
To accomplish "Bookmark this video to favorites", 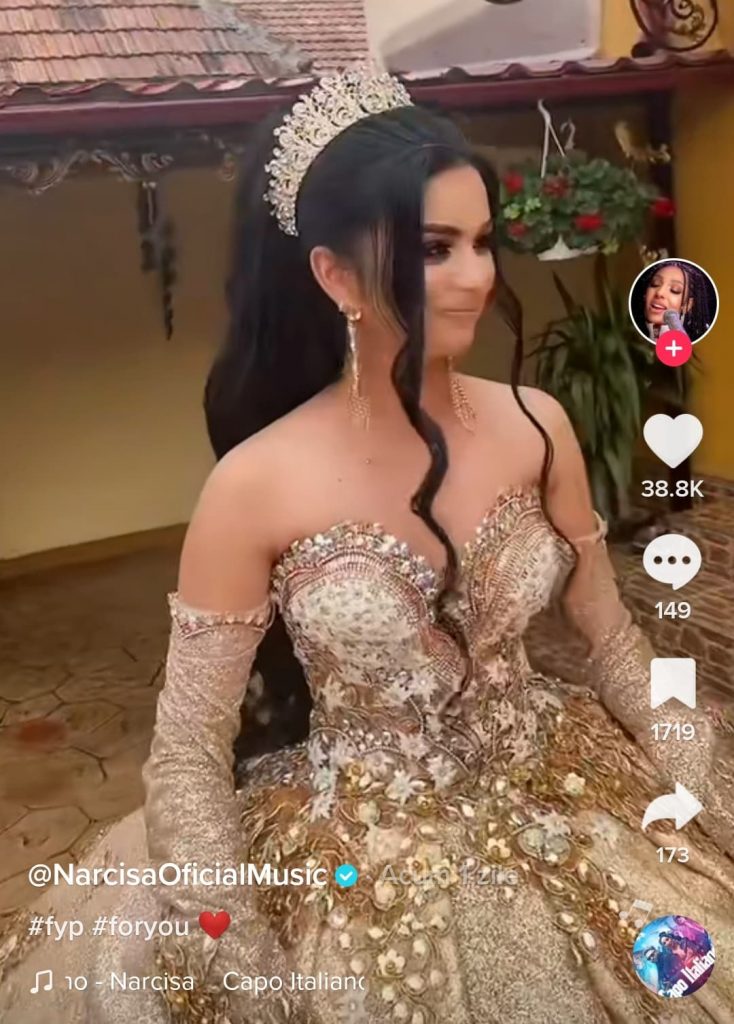I will click(x=672, y=685).
